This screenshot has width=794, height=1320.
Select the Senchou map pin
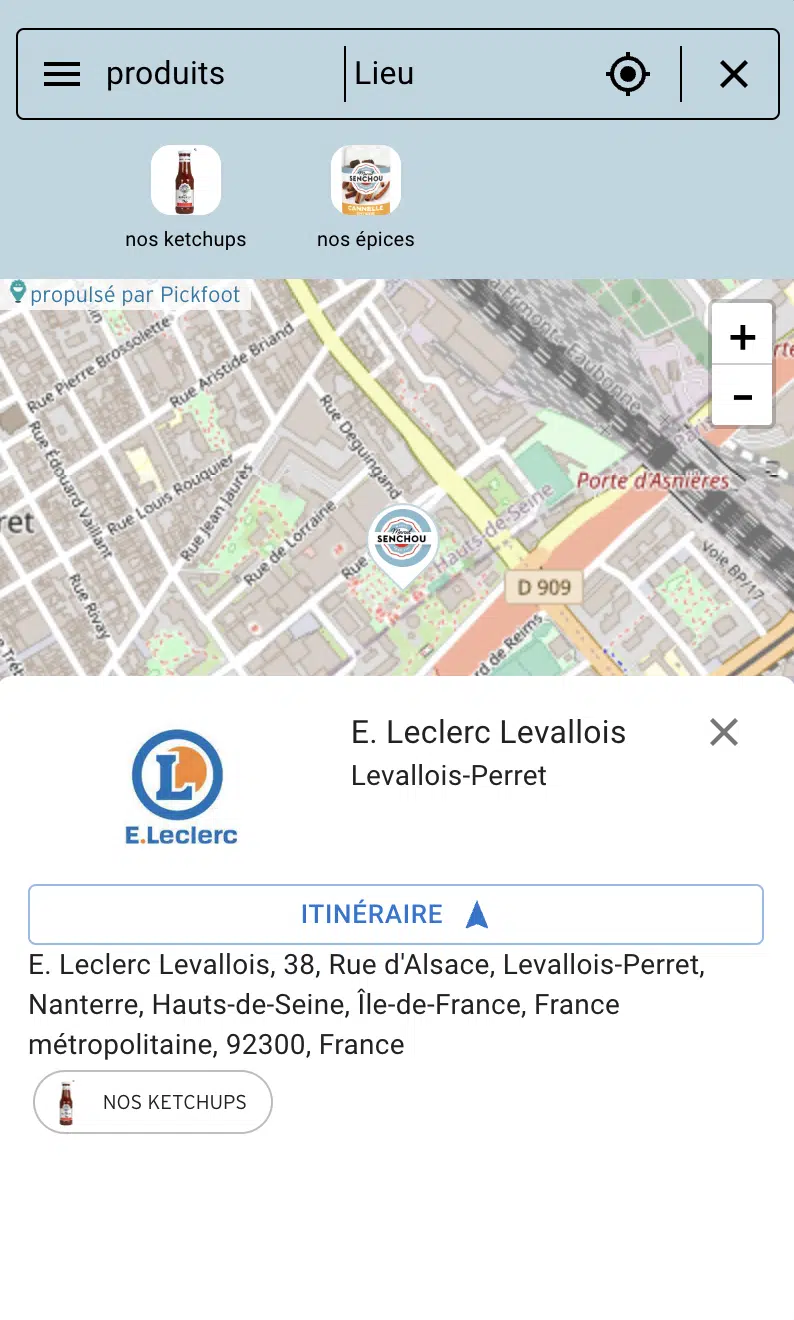[x=403, y=543]
